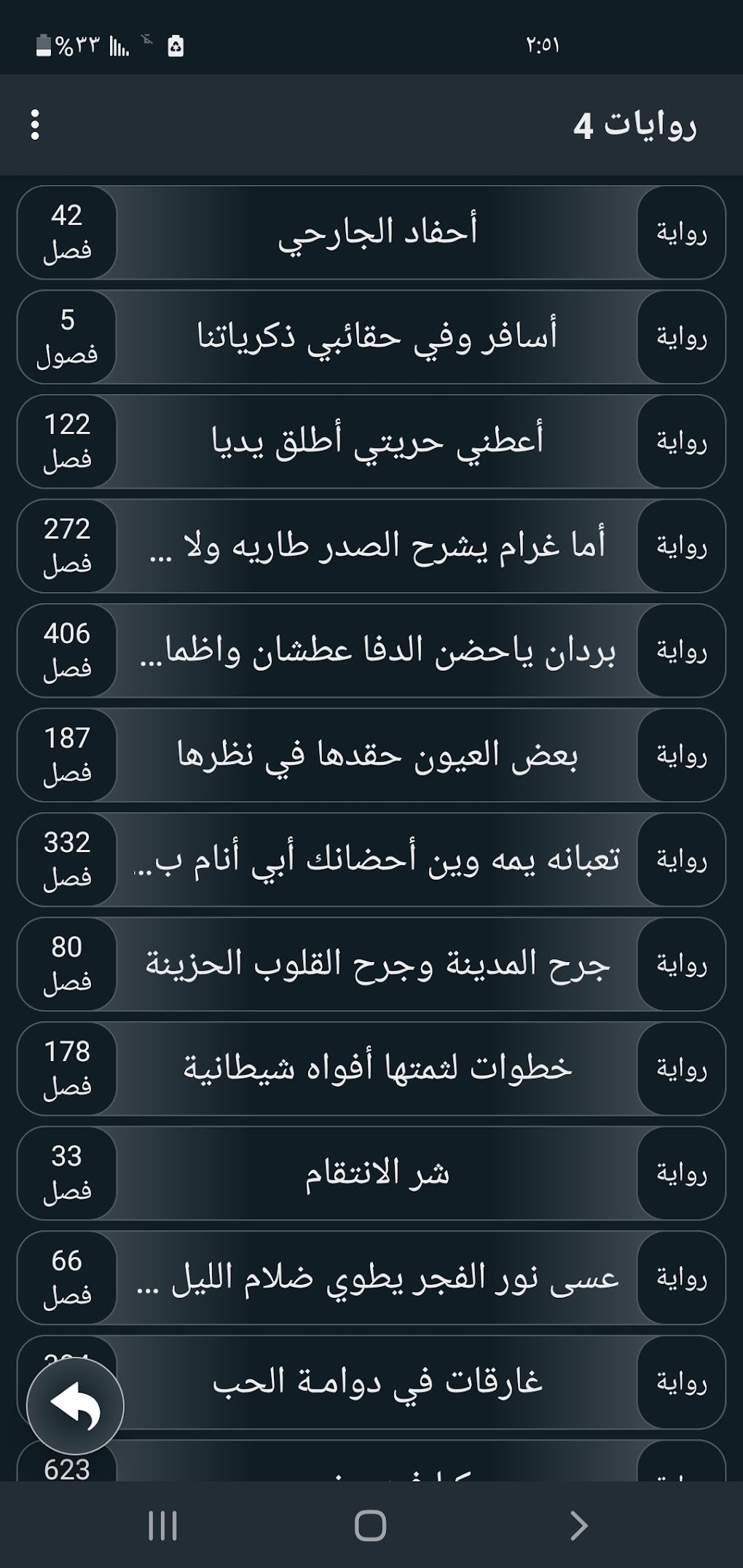Screen dimensions: 743x1568
Task: Open the novel عسى نور الفجر يطوي ظلام الليل
Action: [377, 1277]
